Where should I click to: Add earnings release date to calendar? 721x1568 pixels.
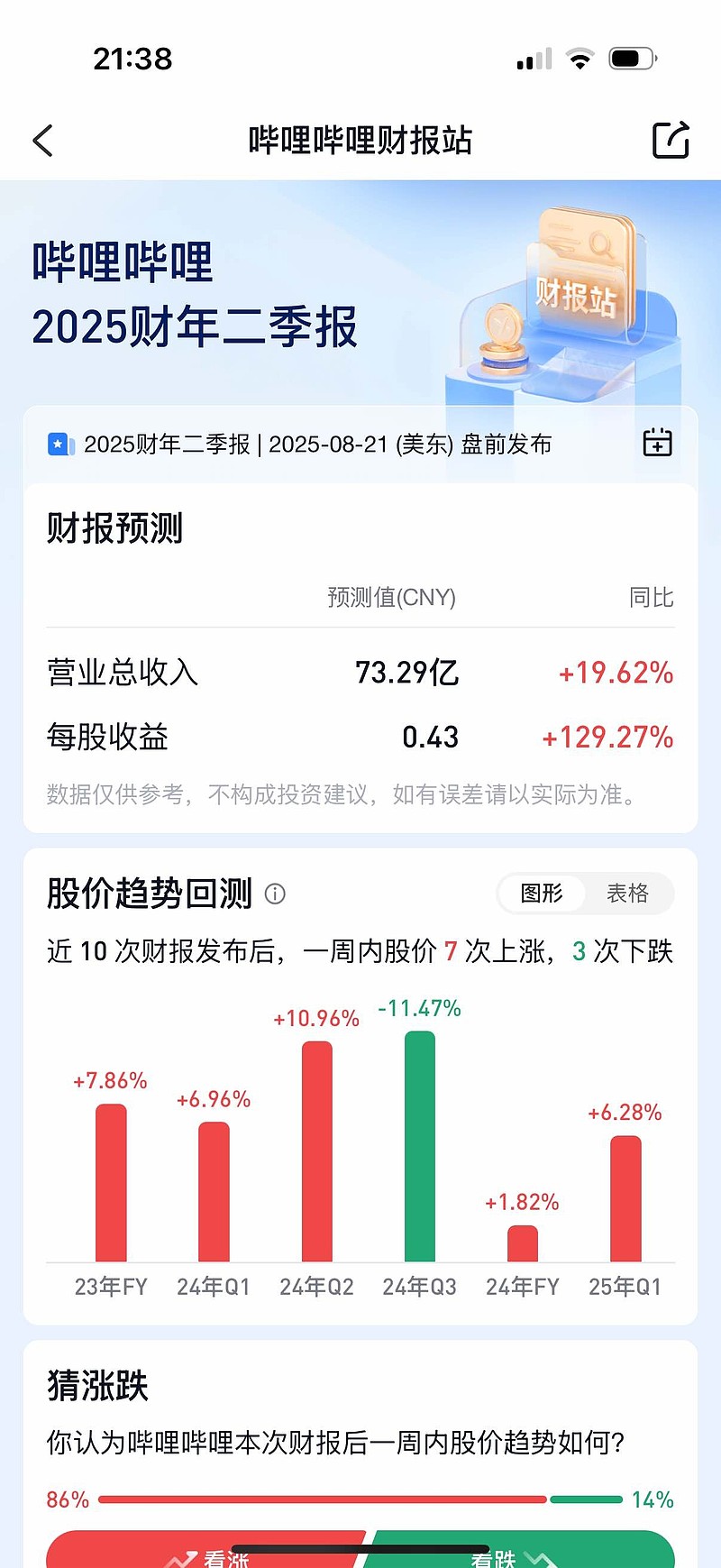[x=657, y=443]
